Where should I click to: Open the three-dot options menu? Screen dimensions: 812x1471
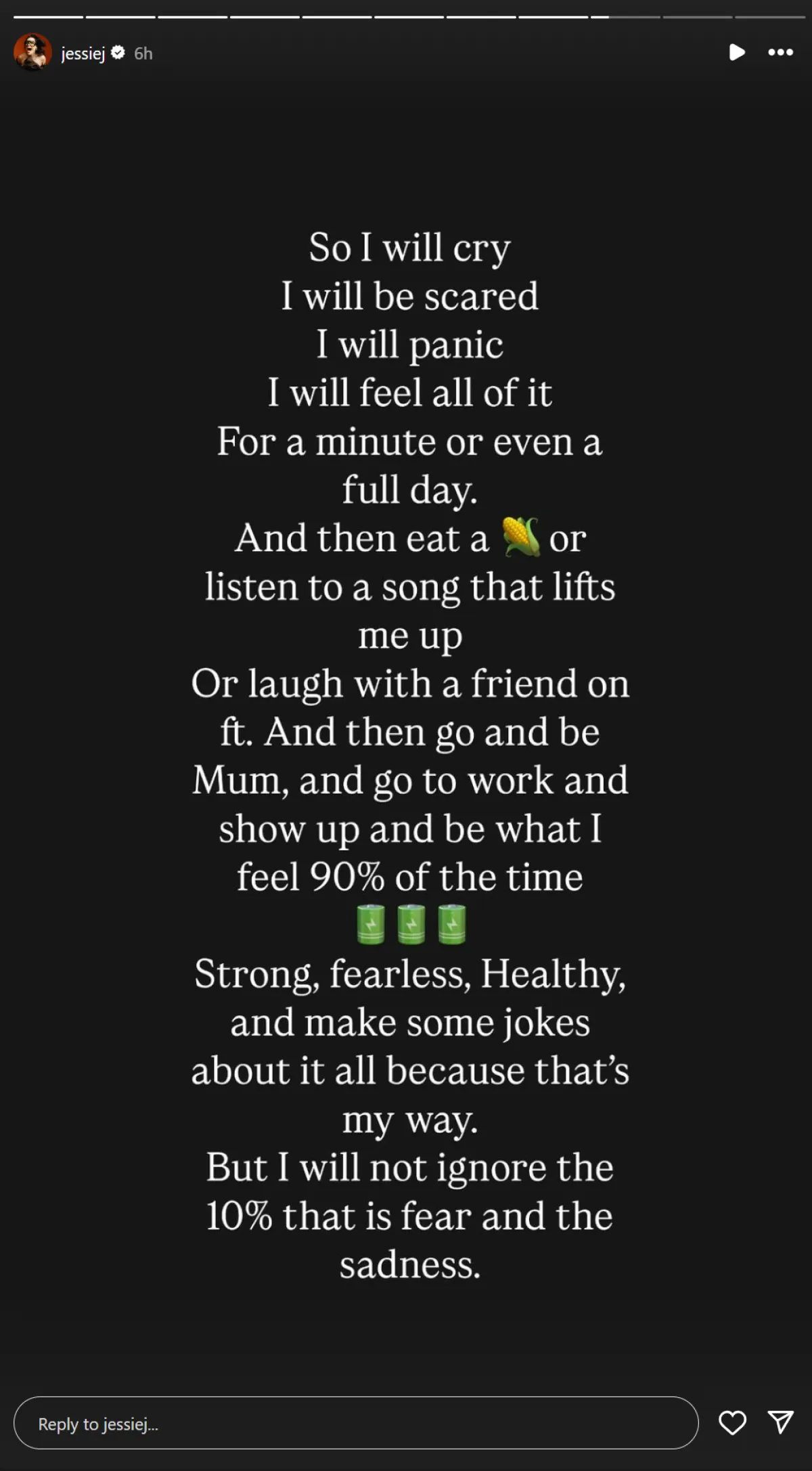(780, 52)
